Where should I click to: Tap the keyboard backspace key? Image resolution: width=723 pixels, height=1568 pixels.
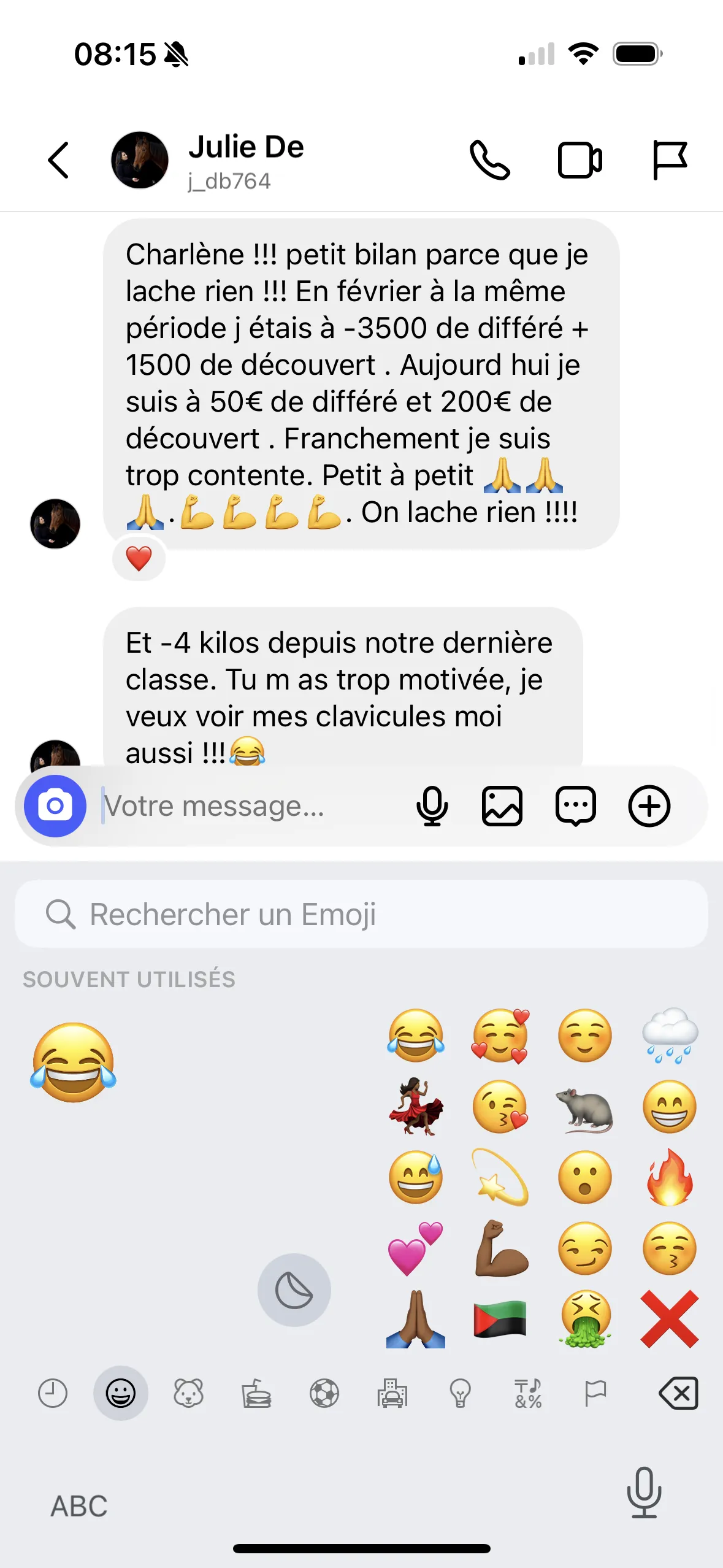click(678, 1393)
